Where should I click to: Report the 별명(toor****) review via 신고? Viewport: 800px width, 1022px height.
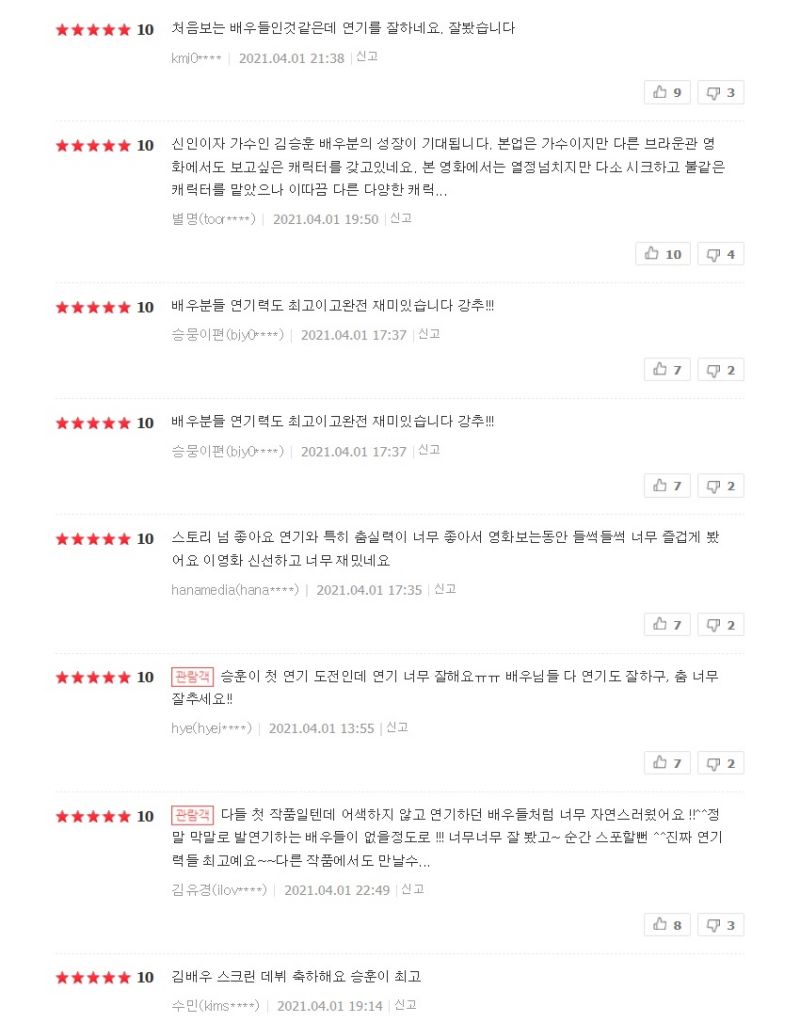coord(401,218)
